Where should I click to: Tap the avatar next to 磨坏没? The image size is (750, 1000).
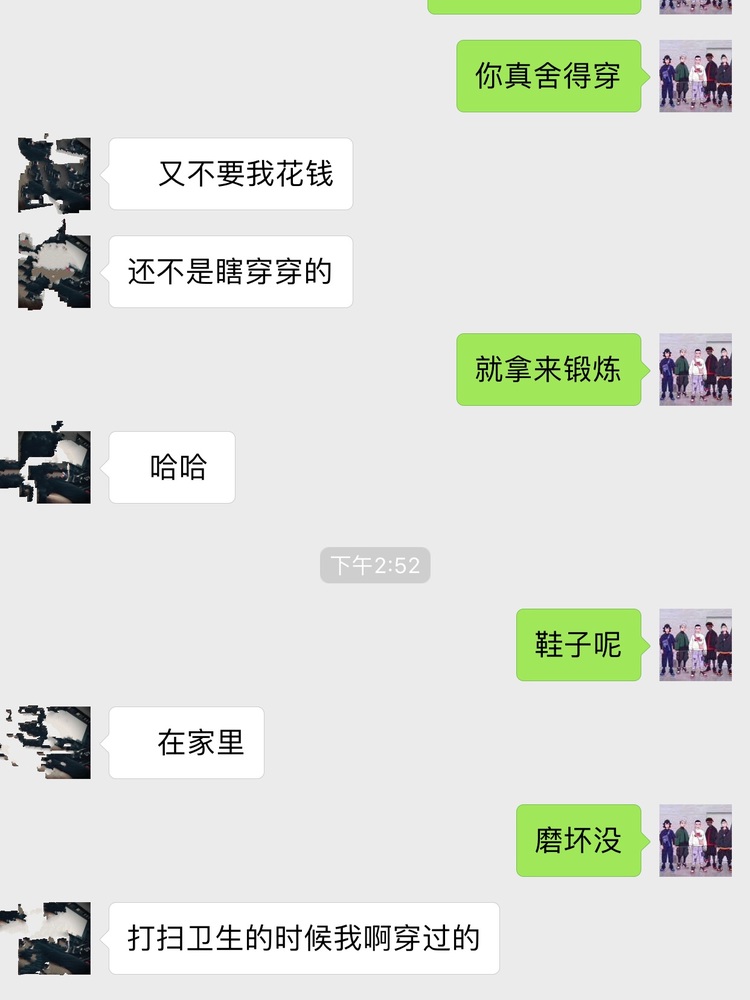click(695, 841)
